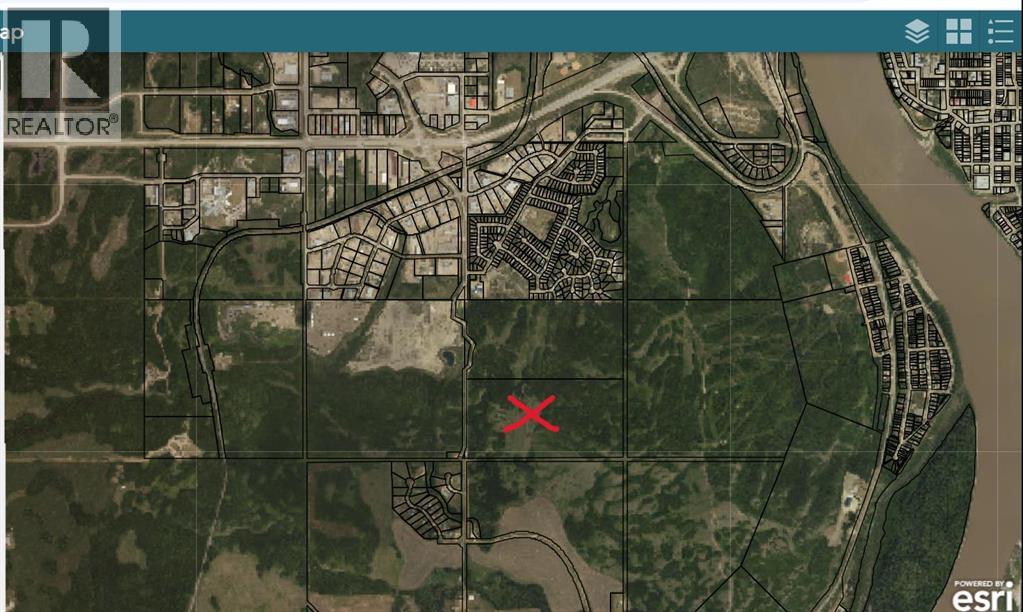The height and width of the screenshot is (612, 1023).
Task: Open the map layers list
Action: 917,31
